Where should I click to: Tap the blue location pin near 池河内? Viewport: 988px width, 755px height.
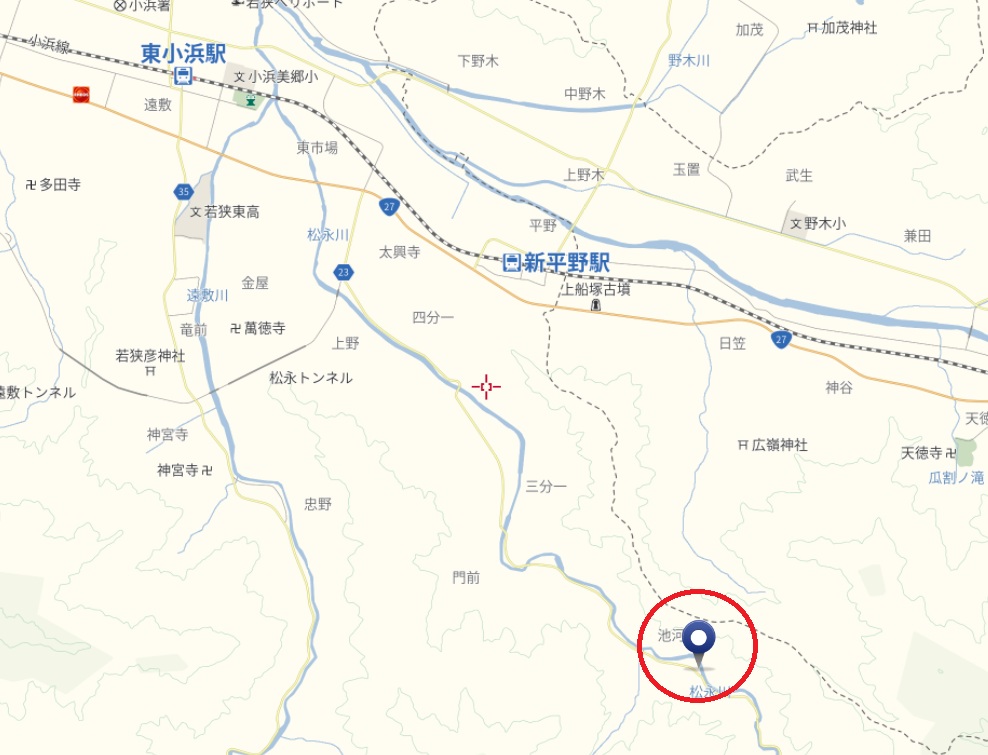699,639
